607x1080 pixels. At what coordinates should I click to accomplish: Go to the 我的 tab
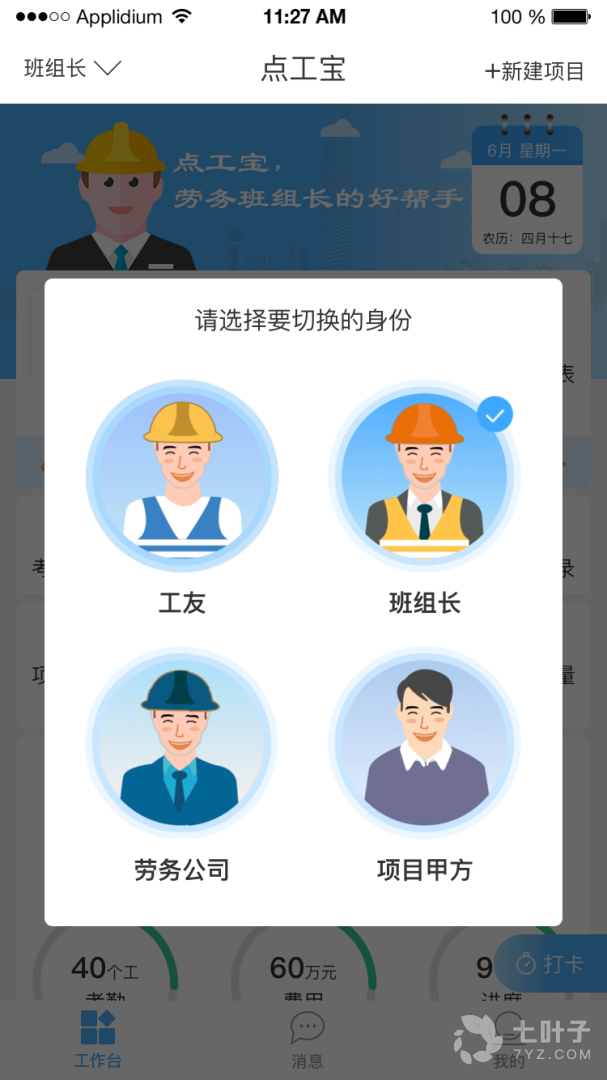[x=508, y=1039]
